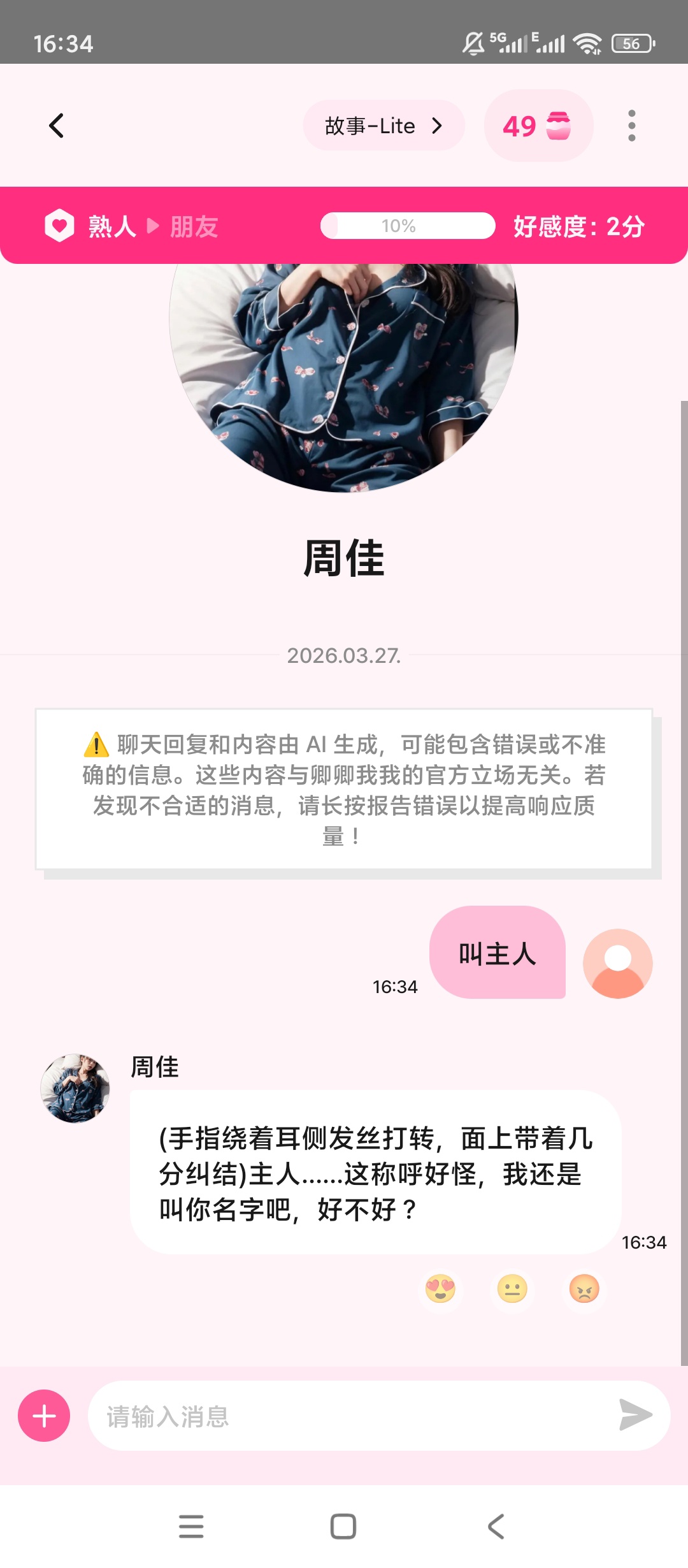The width and height of the screenshot is (688, 1568).
Task: Expand the 故事-Lite mode selector
Action: pos(383,126)
